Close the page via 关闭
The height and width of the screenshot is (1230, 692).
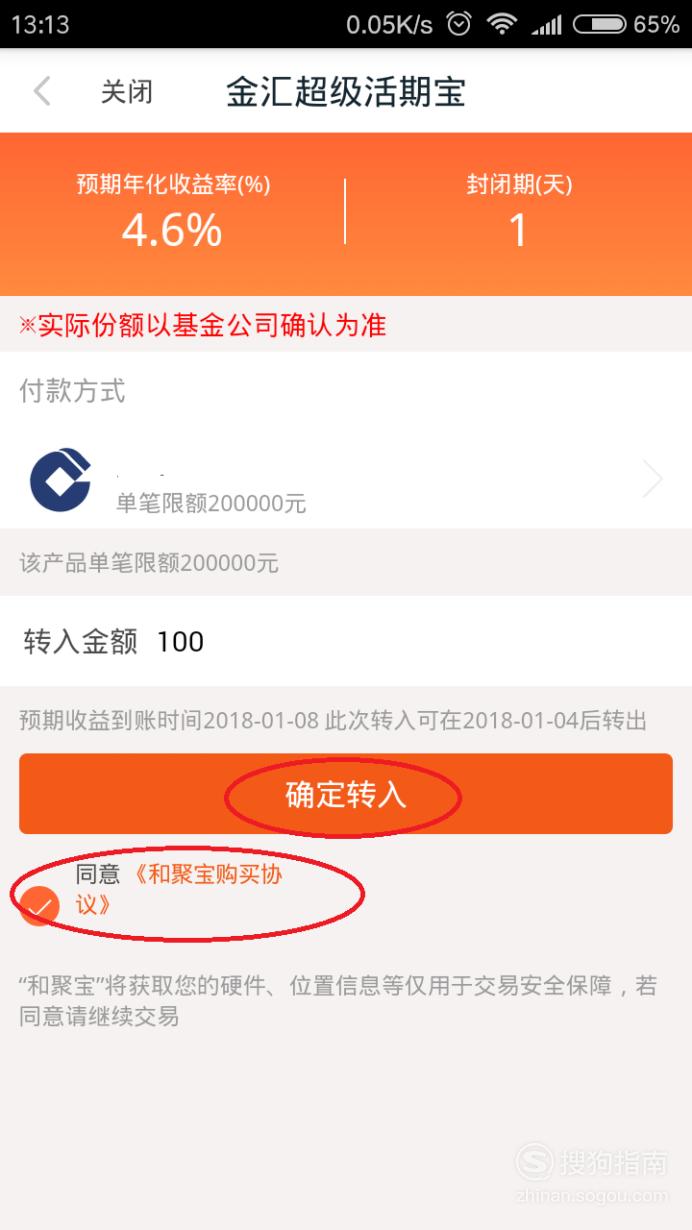126,92
